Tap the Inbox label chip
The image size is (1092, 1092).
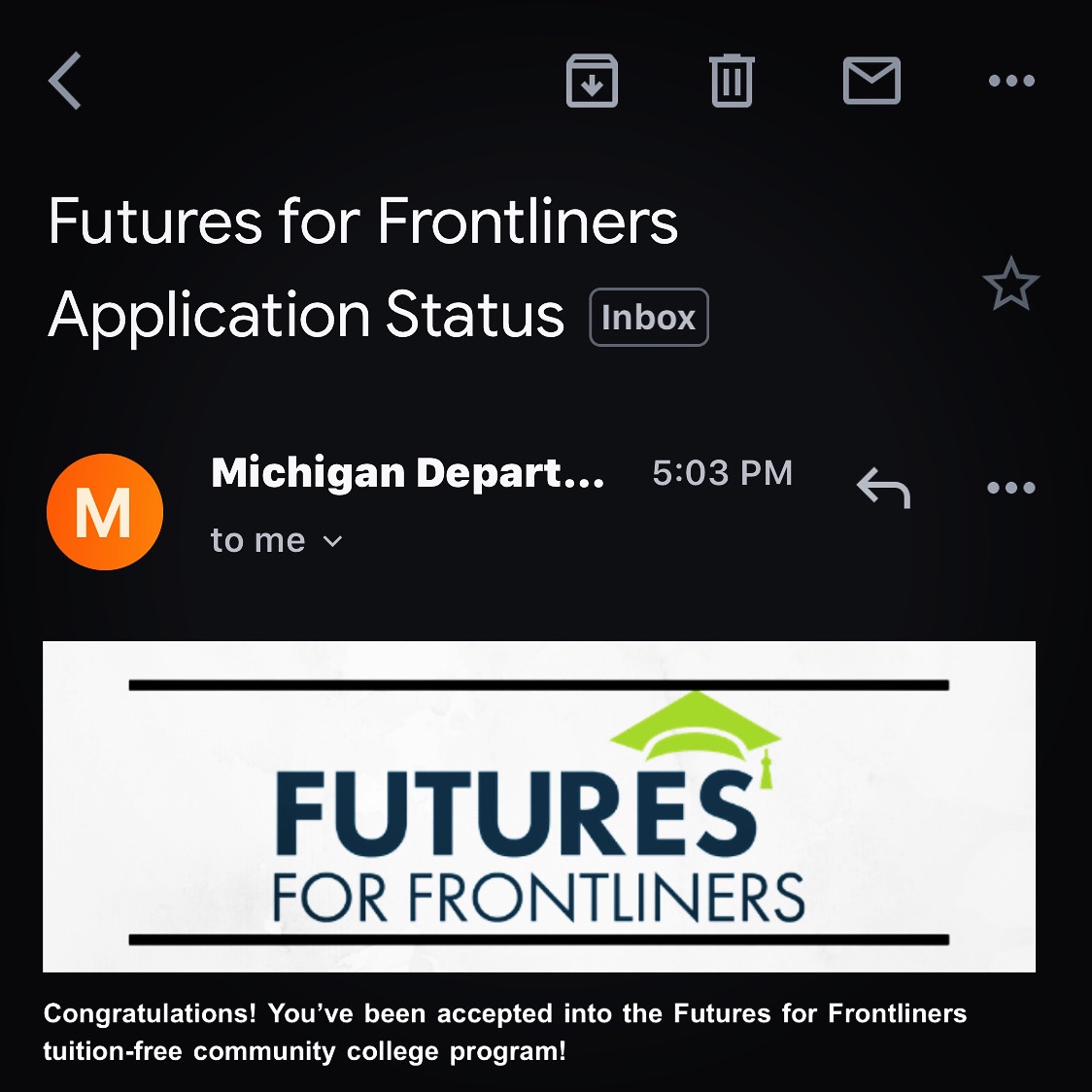click(649, 318)
